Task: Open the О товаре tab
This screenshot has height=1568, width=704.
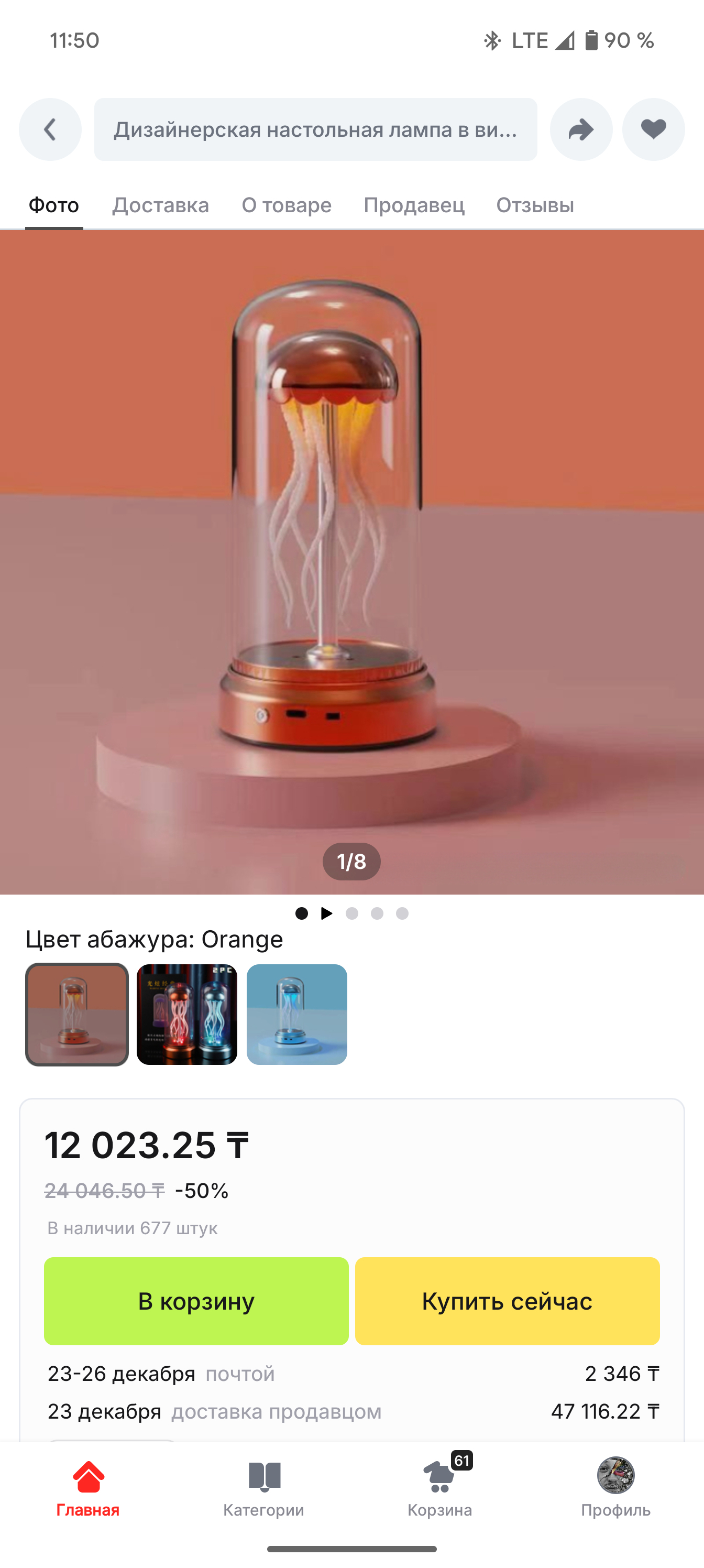Action: (286, 205)
